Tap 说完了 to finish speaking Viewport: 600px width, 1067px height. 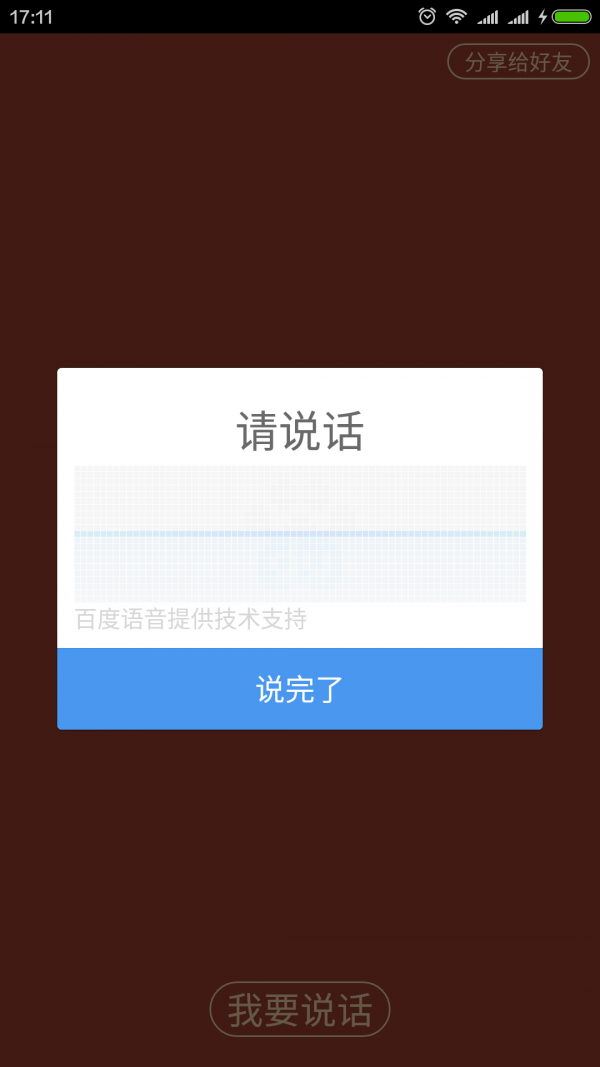[300, 689]
